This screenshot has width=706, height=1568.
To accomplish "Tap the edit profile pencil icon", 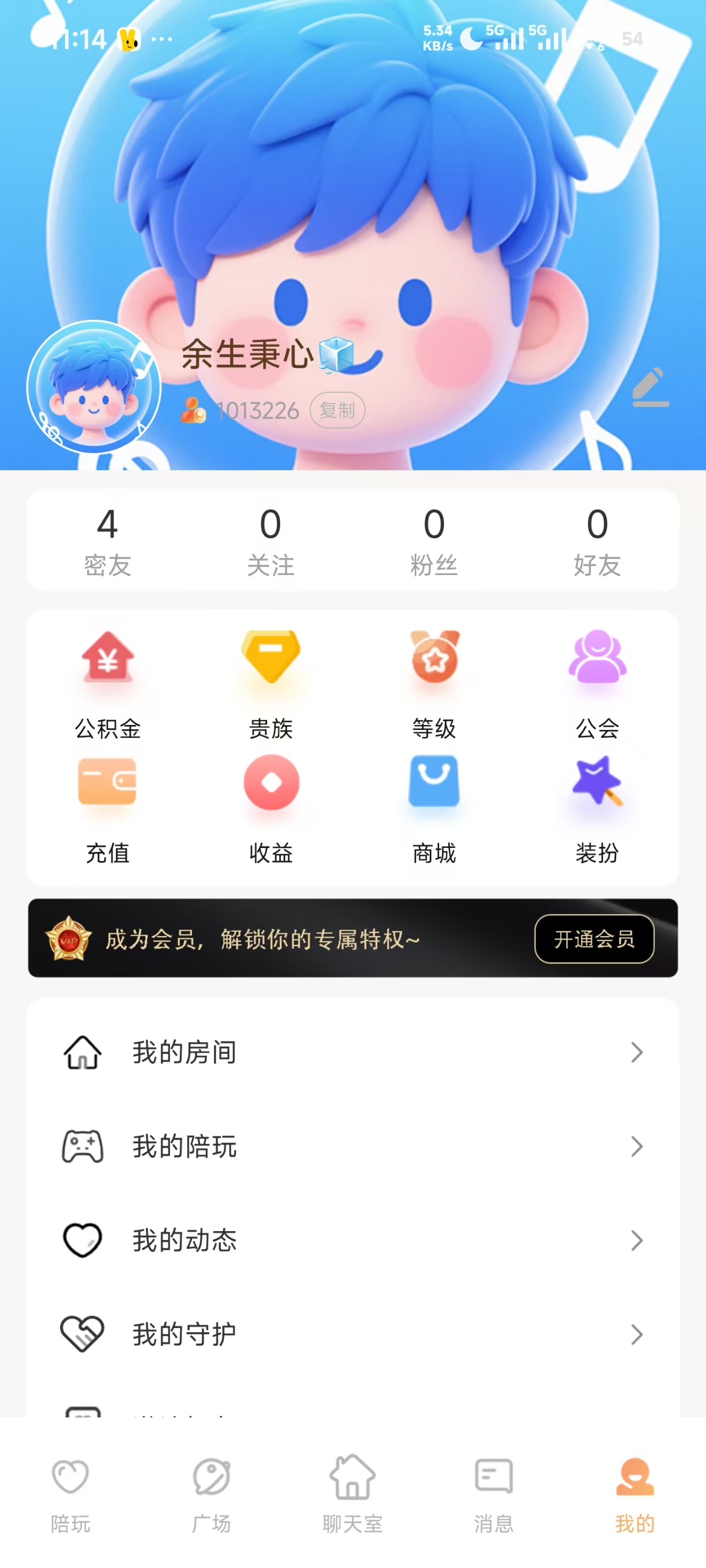I will (650, 387).
